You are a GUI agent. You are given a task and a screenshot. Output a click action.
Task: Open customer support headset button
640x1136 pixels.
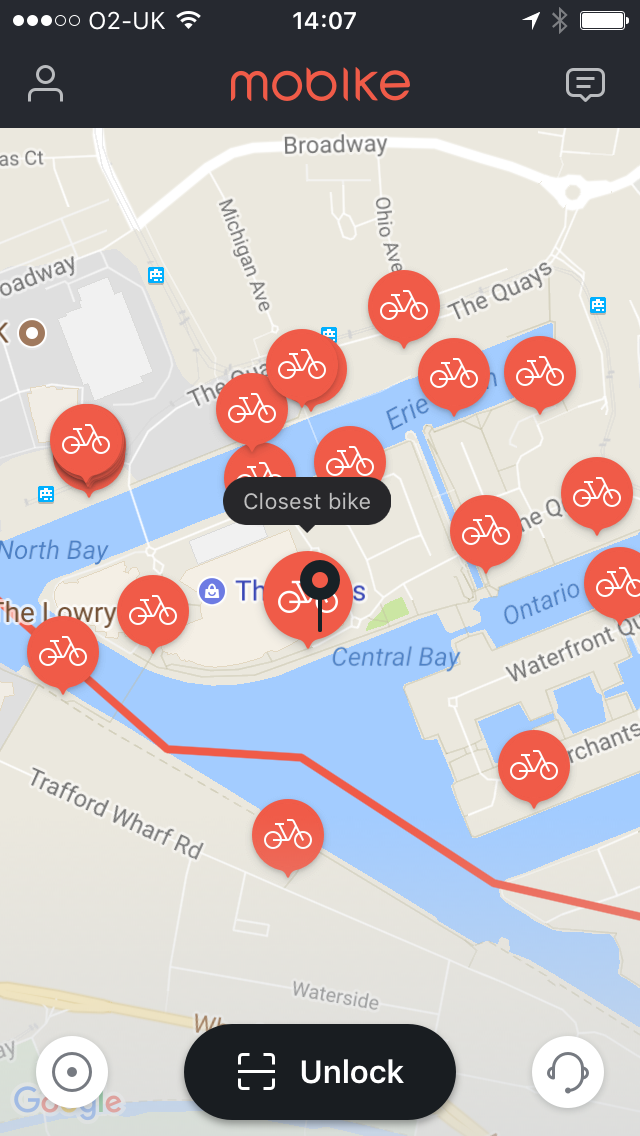click(x=568, y=1072)
